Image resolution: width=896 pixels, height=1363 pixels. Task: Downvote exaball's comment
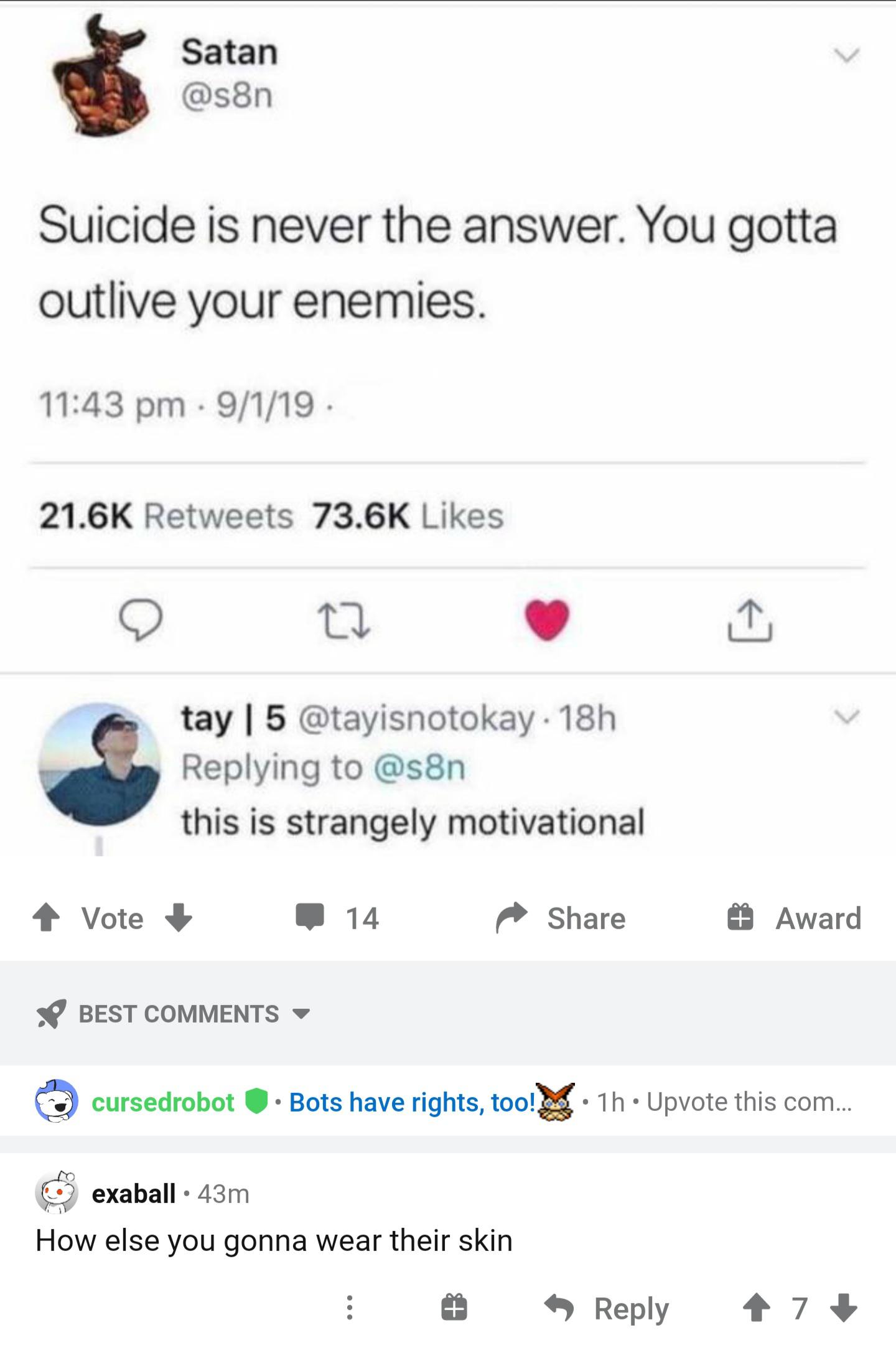843,1308
